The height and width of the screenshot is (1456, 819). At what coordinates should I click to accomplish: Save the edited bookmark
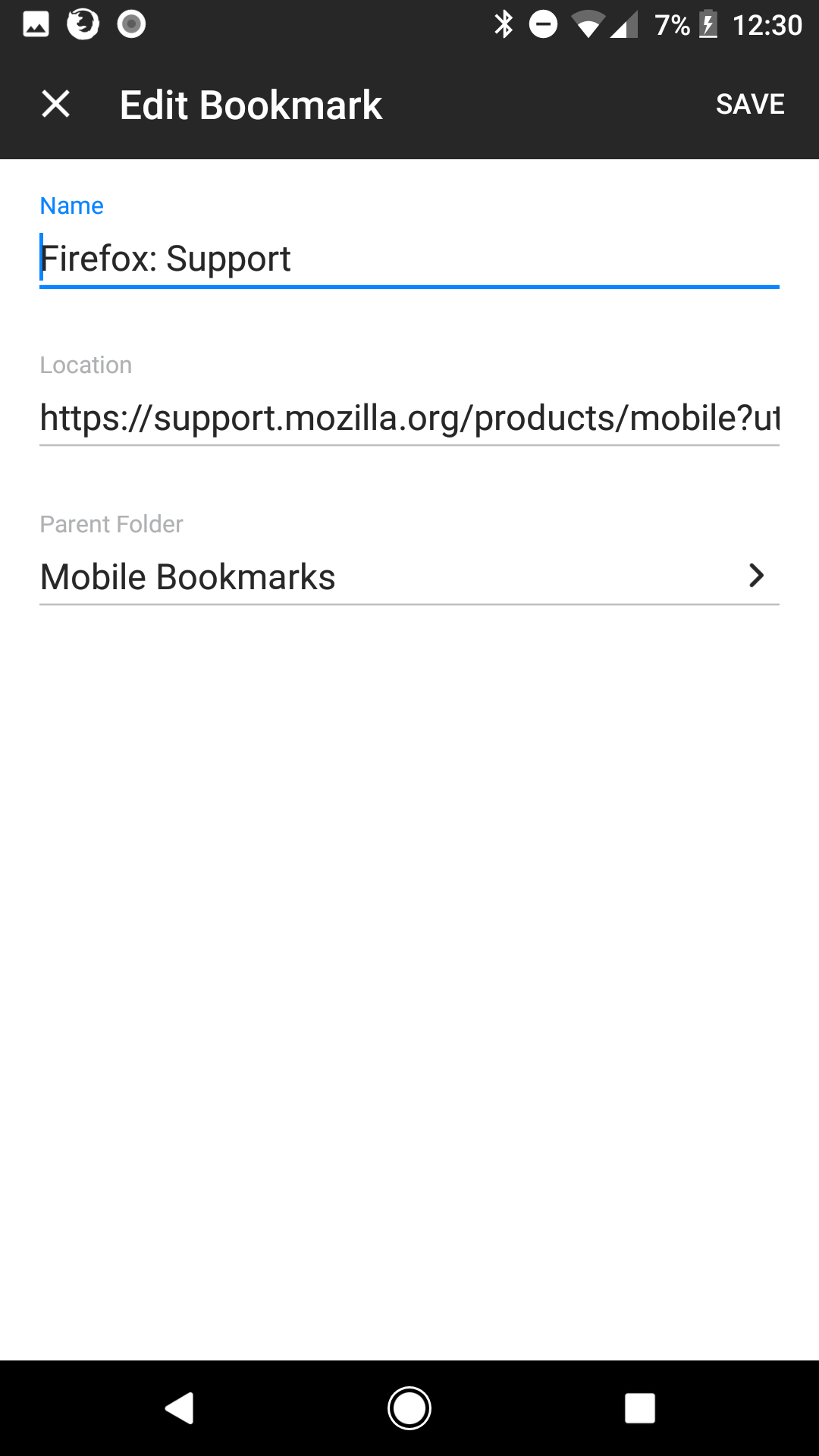(749, 104)
